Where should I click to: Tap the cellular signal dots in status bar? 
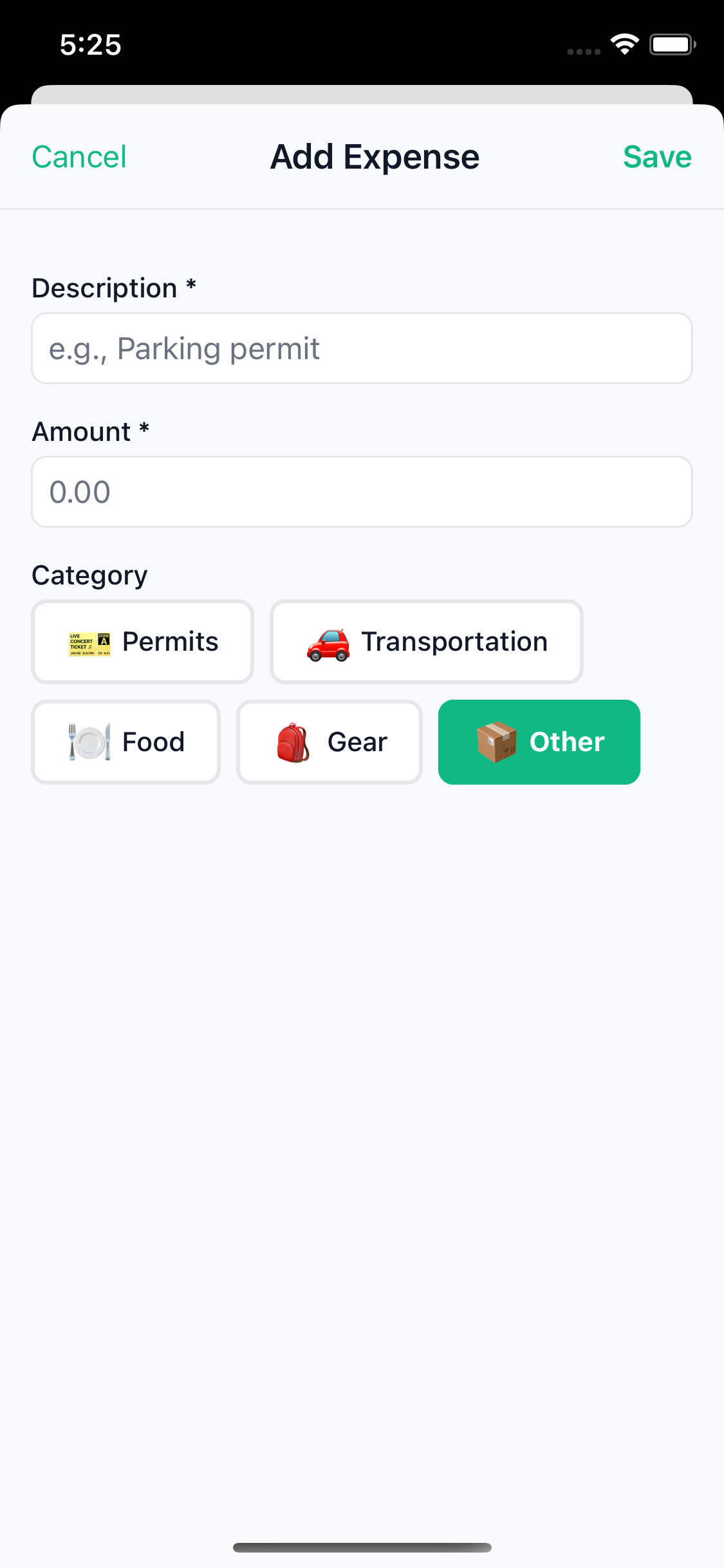(583, 45)
